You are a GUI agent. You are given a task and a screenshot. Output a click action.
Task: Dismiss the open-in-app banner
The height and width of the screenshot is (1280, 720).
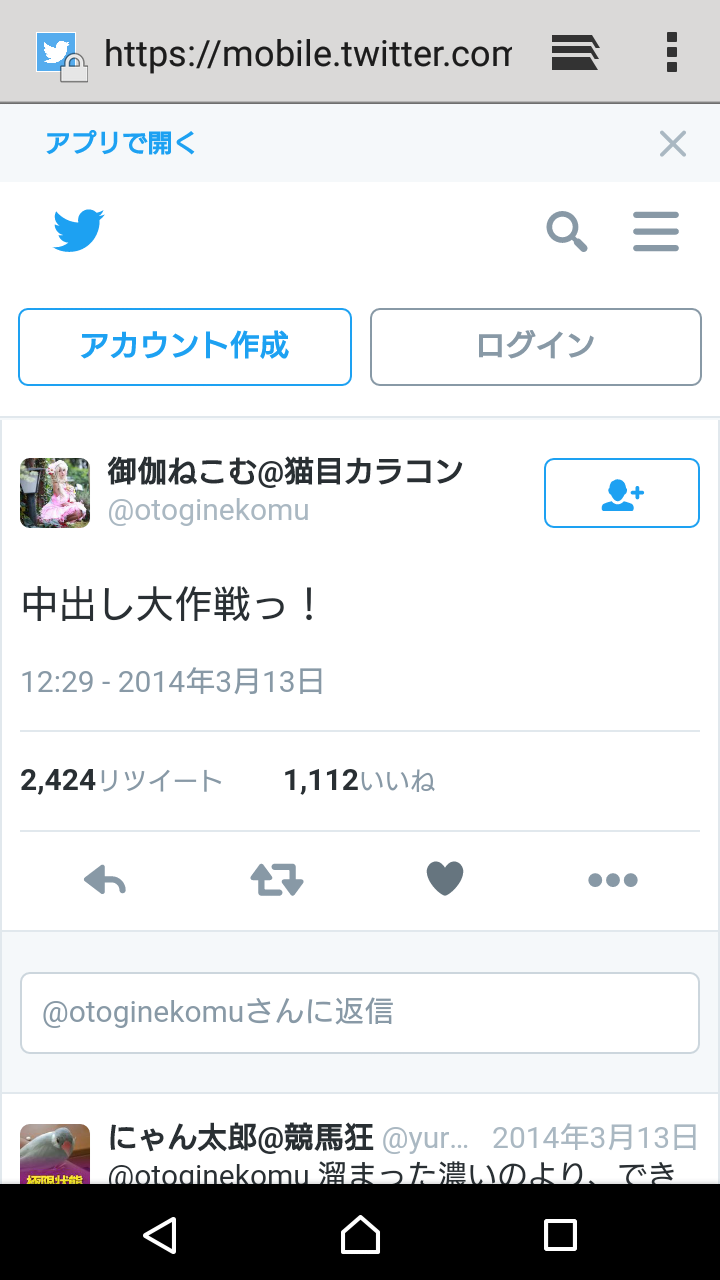coord(672,144)
